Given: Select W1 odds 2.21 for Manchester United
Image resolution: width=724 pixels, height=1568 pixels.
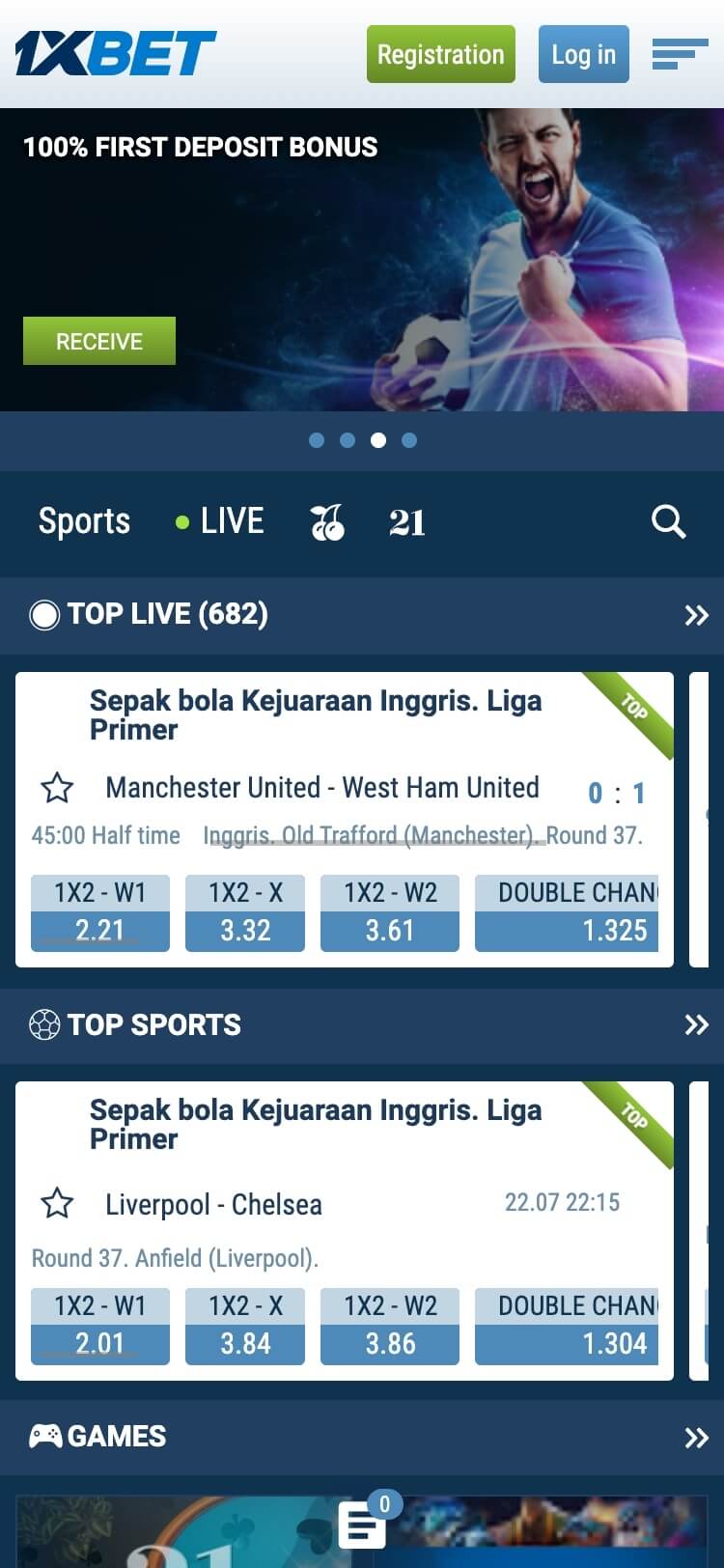Looking at the screenshot, I should (x=100, y=912).
